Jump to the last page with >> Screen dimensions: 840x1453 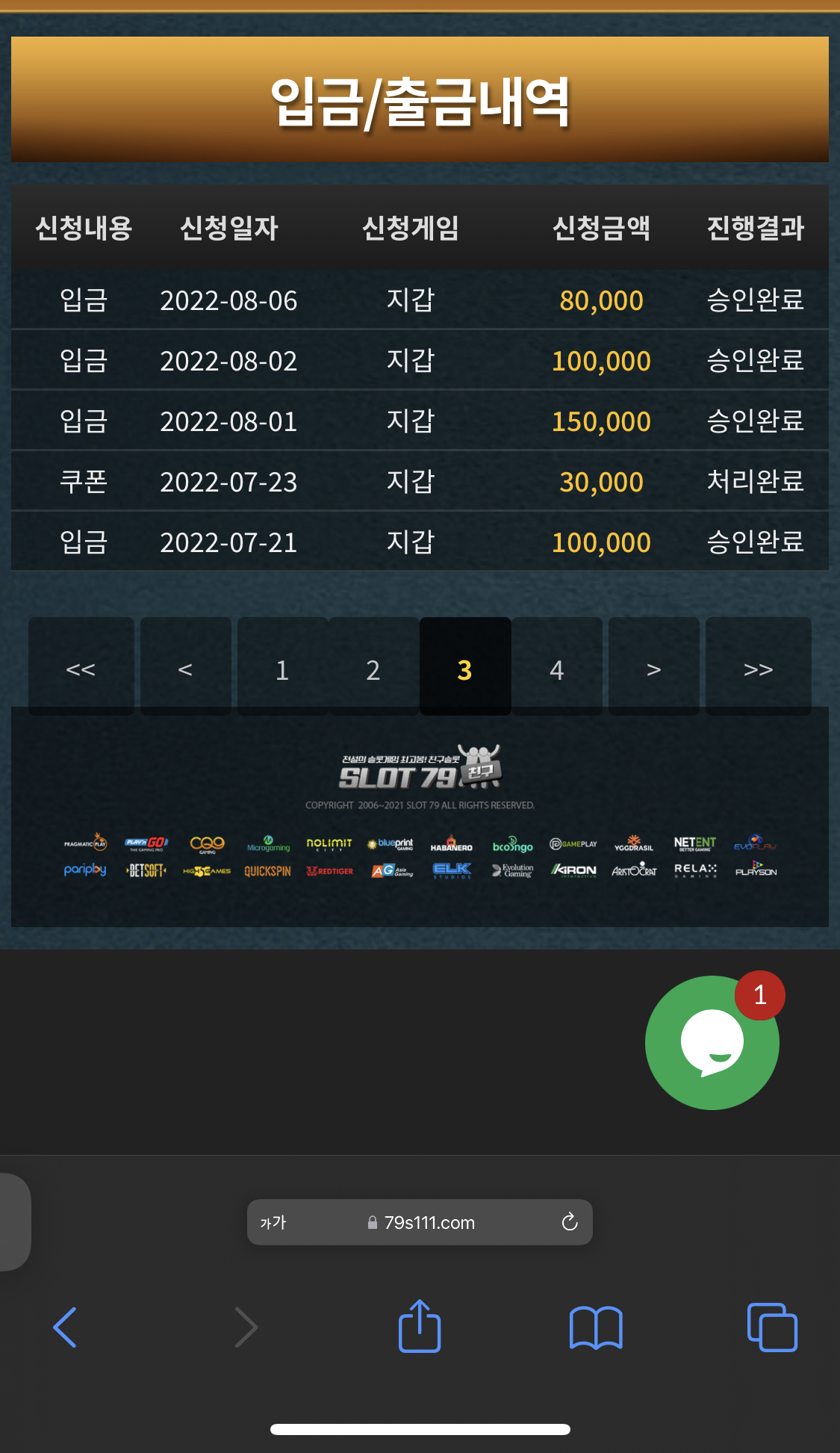coord(759,666)
